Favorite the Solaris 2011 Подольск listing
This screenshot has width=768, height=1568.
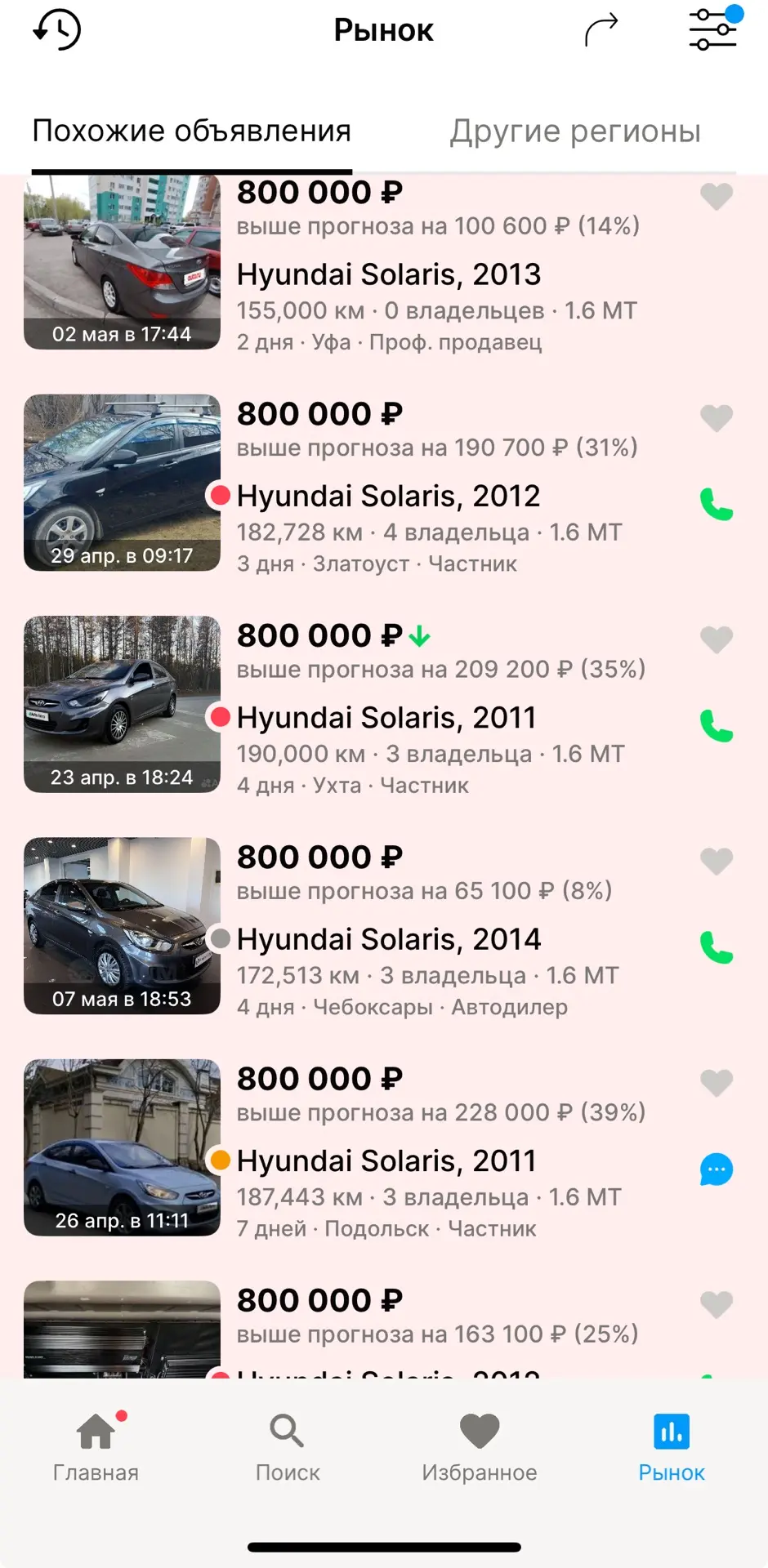coord(717,1083)
